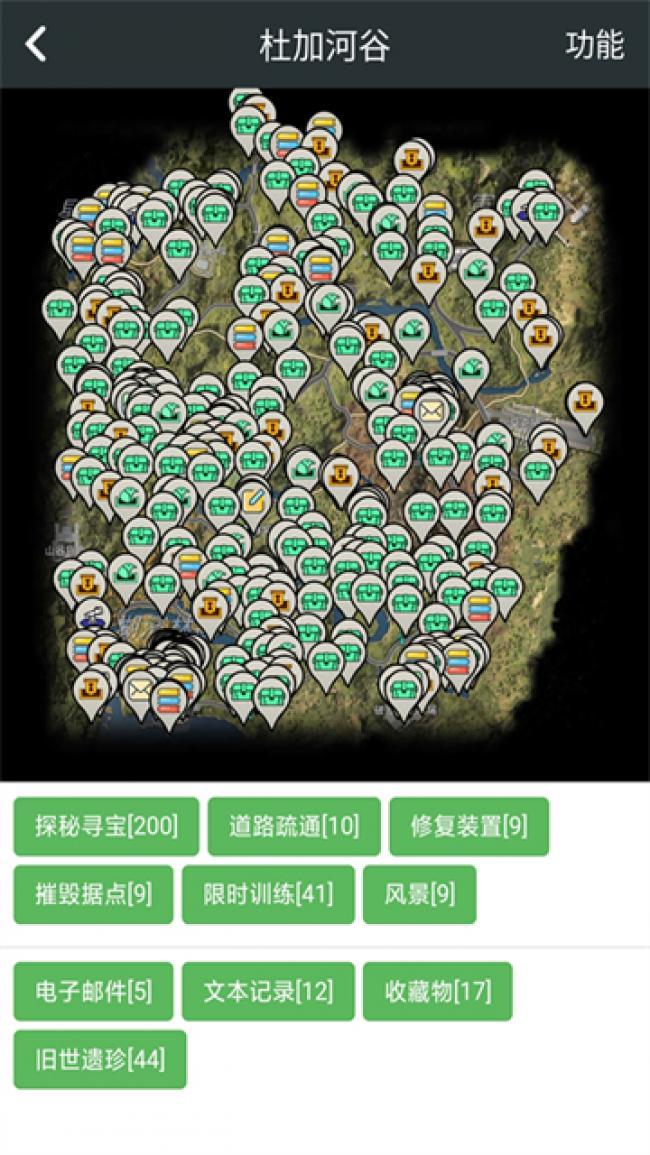650x1155 pixels.
Task: Choose the 摧毁据点[9] category
Action: tap(93, 894)
